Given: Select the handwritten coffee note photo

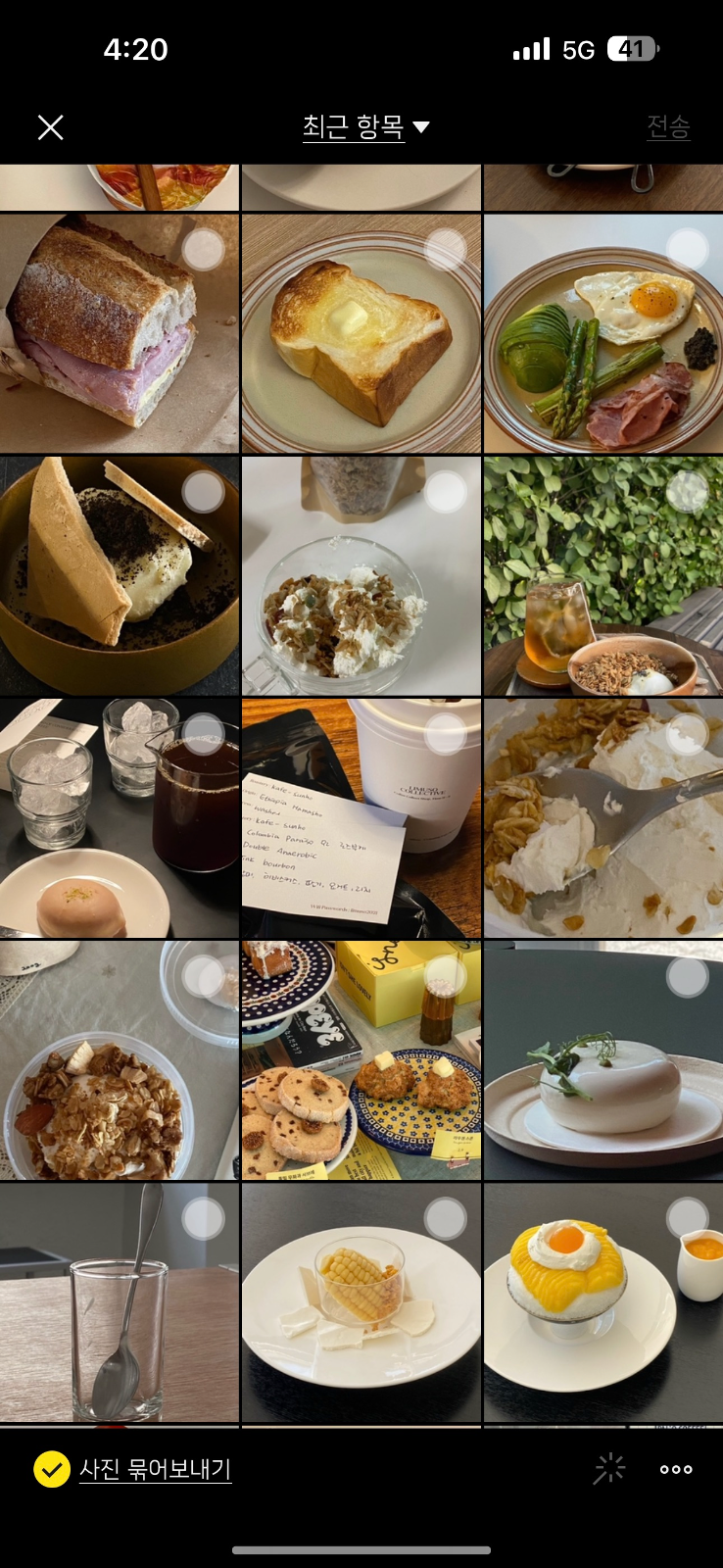Looking at the screenshot, I should tap(361, 818).
